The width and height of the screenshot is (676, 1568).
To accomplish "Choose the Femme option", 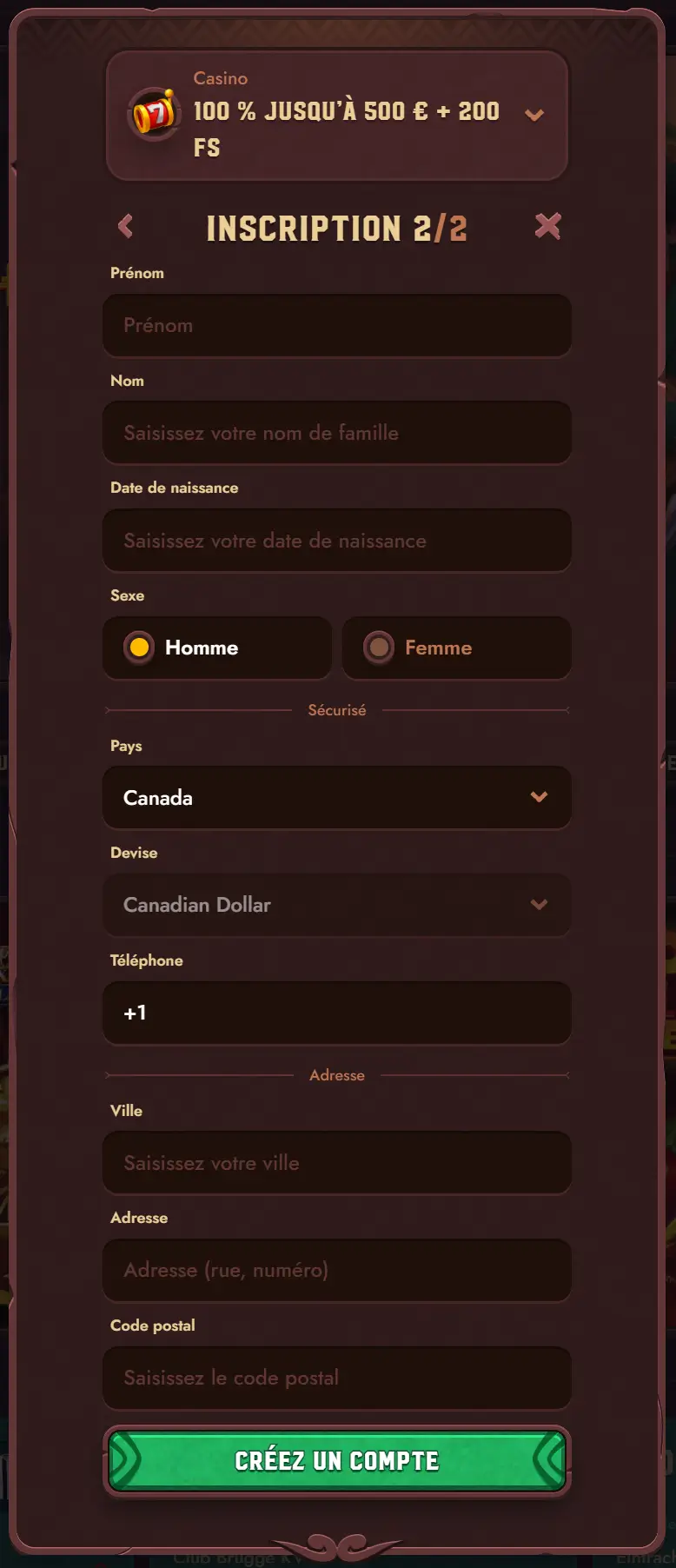I will coord(457,648).
